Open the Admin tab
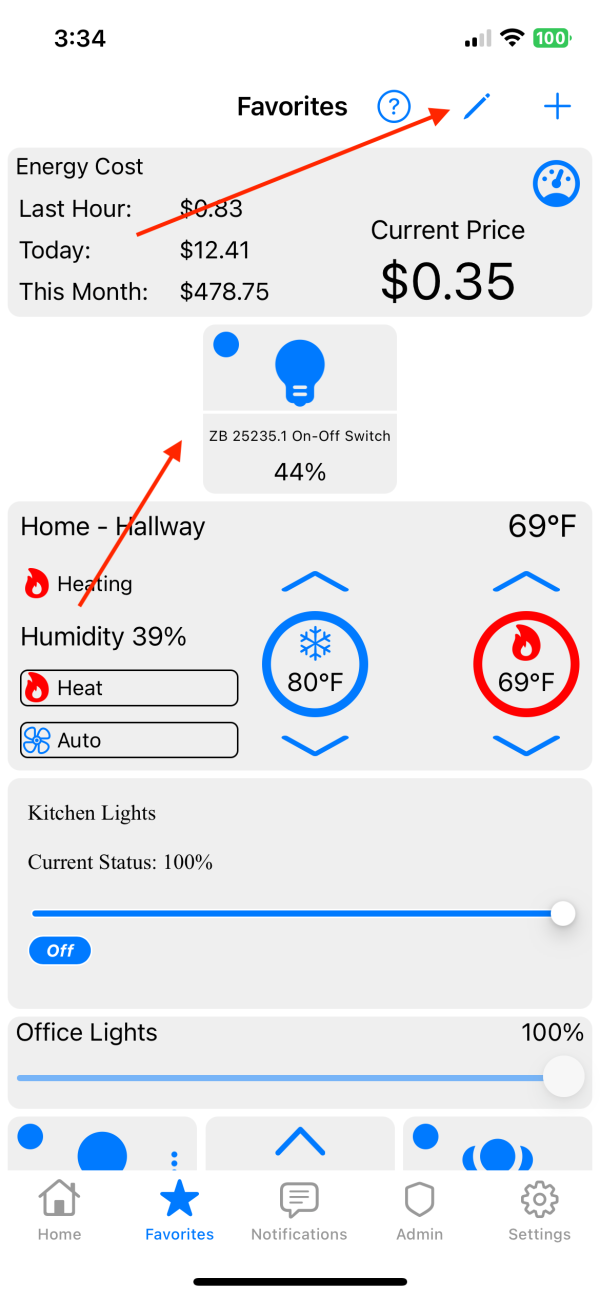This screenshot has width=600, height=1298. [x=419, y=1209]
